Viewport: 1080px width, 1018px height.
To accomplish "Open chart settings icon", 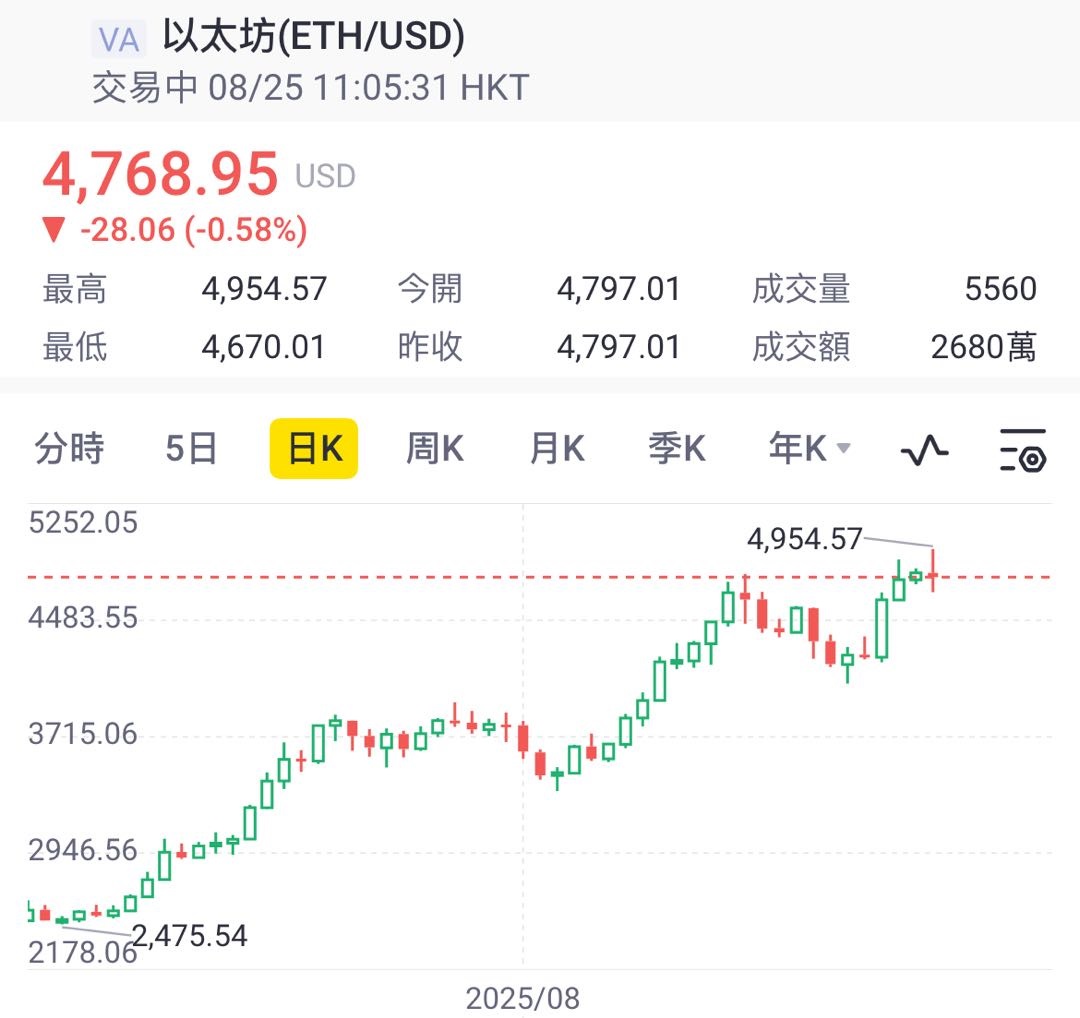I will point(1023,450).
